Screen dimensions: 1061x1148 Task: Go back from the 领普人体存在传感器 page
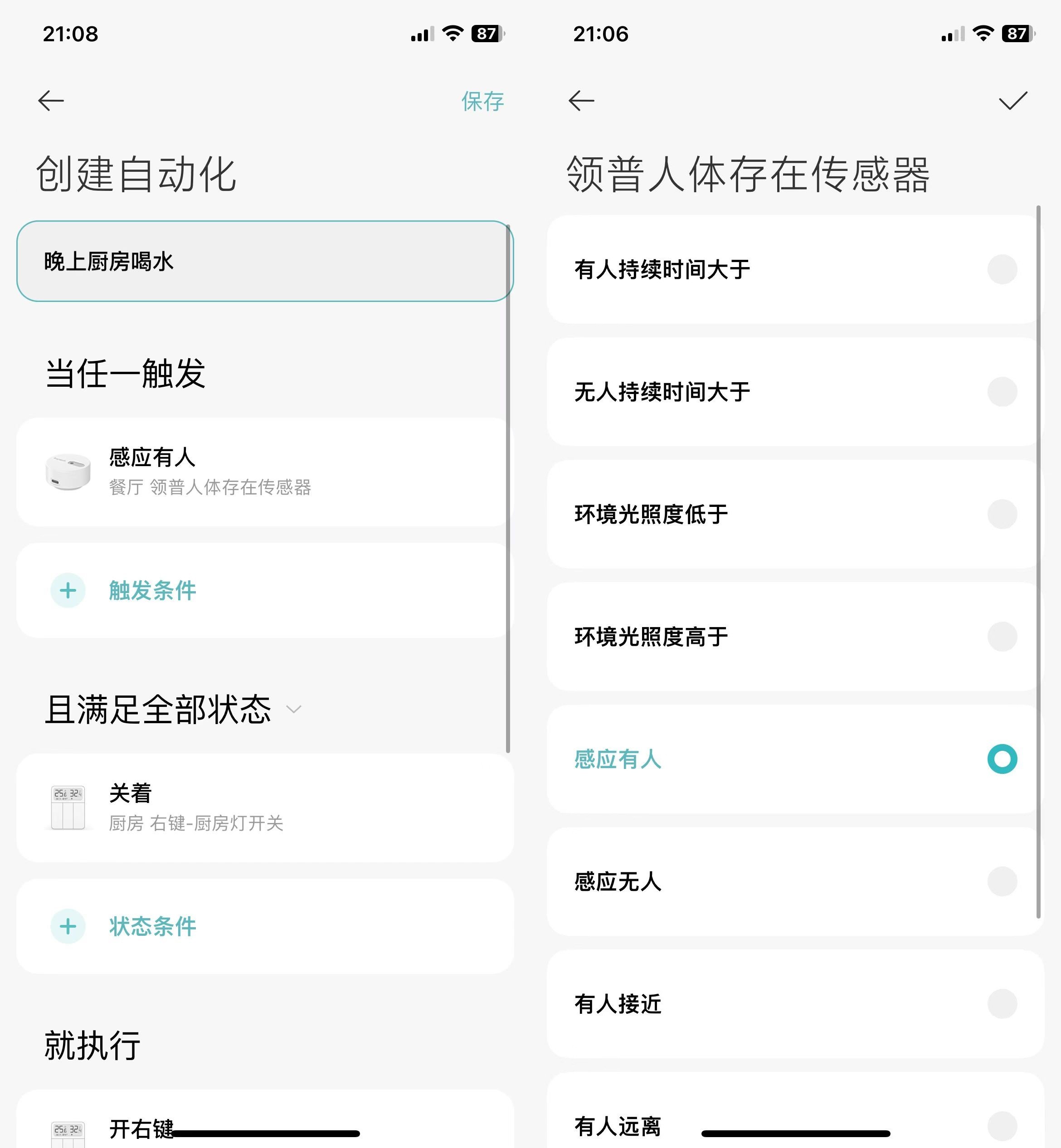[x=581, y=101]
